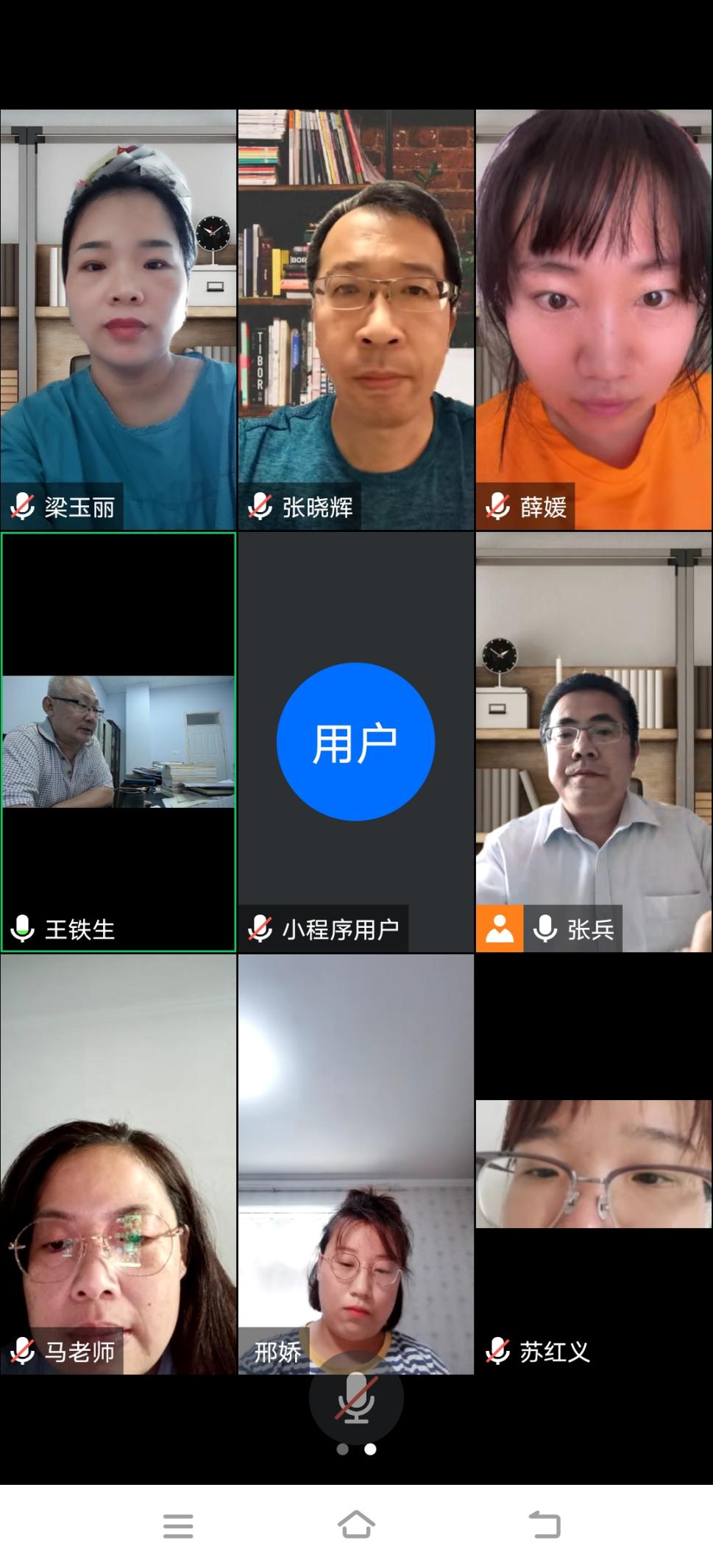Tap 马老师's video tile
The height and width of the screenshot is (1568, 713).
[118, 1163]
